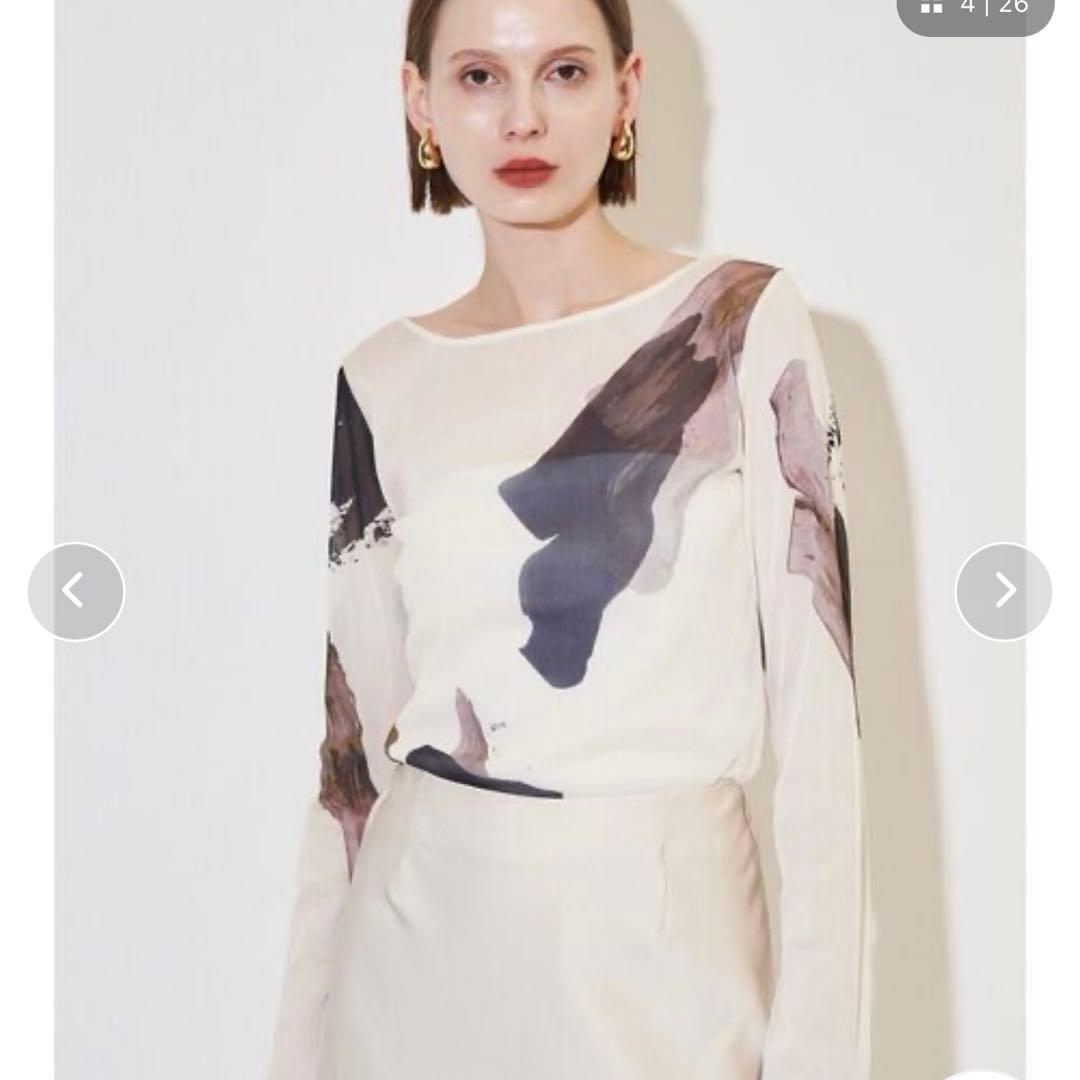Go to the previous product photo
Image resolution: width=1080 pixels, height=1080 pixels.
pos(76,591)
